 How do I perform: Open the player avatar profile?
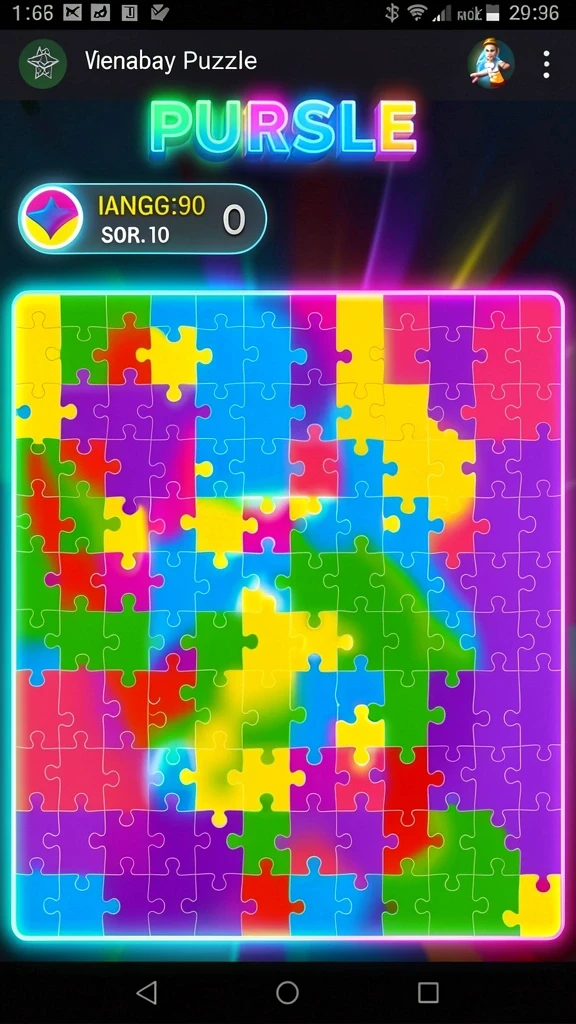[x=491, y=63]
